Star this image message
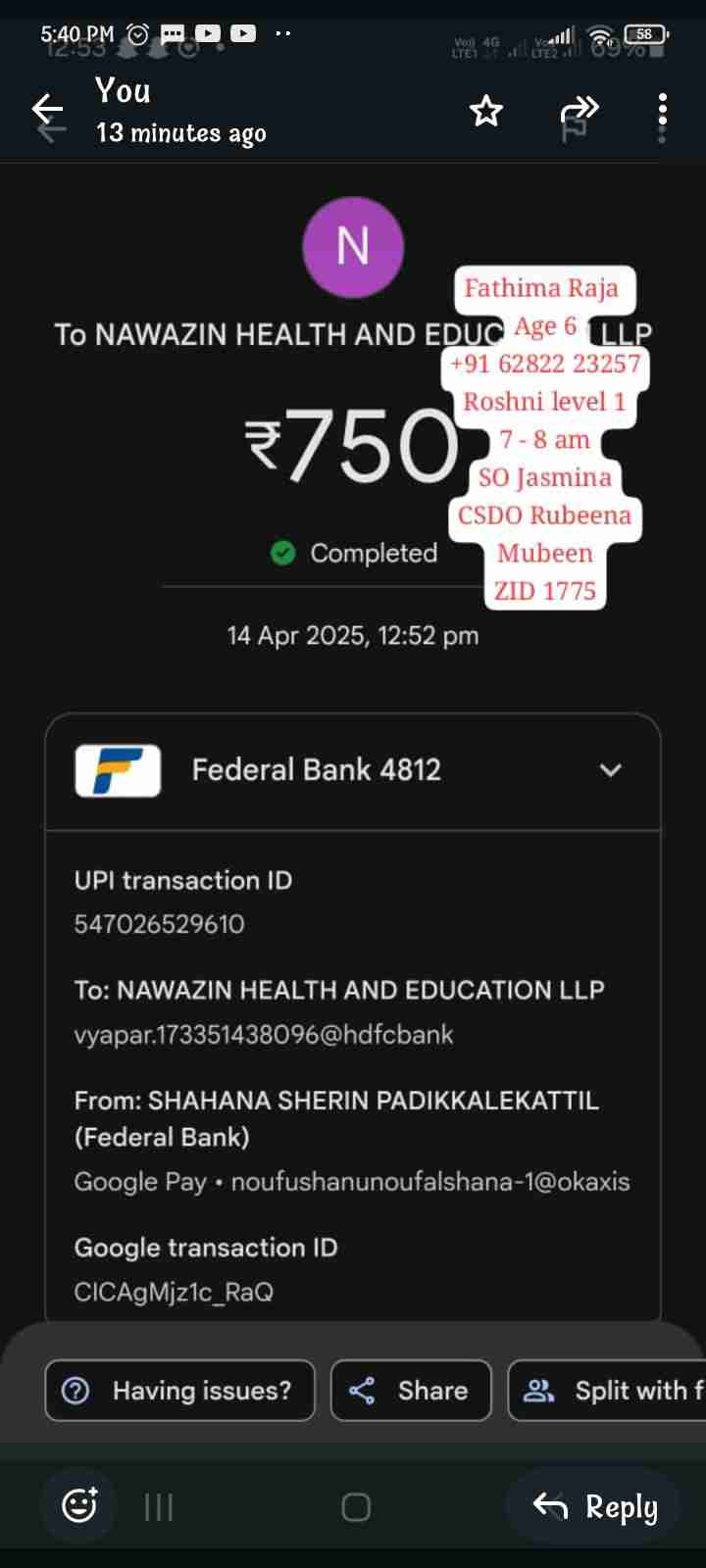The width and height of the screenshot is (706, 1568). coord(486,111)
